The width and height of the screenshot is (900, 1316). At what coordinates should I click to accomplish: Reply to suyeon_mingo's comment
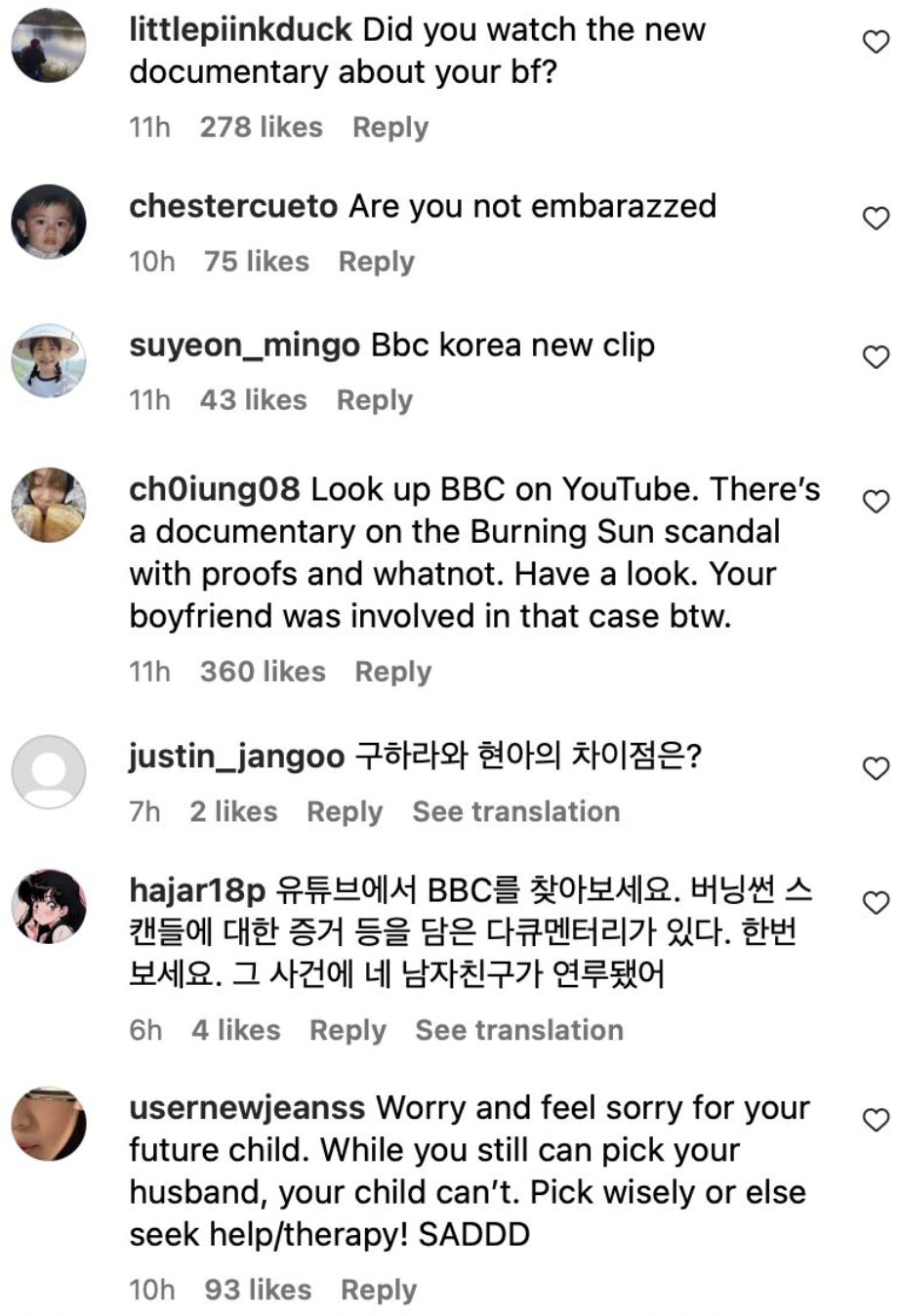(374, 400)
